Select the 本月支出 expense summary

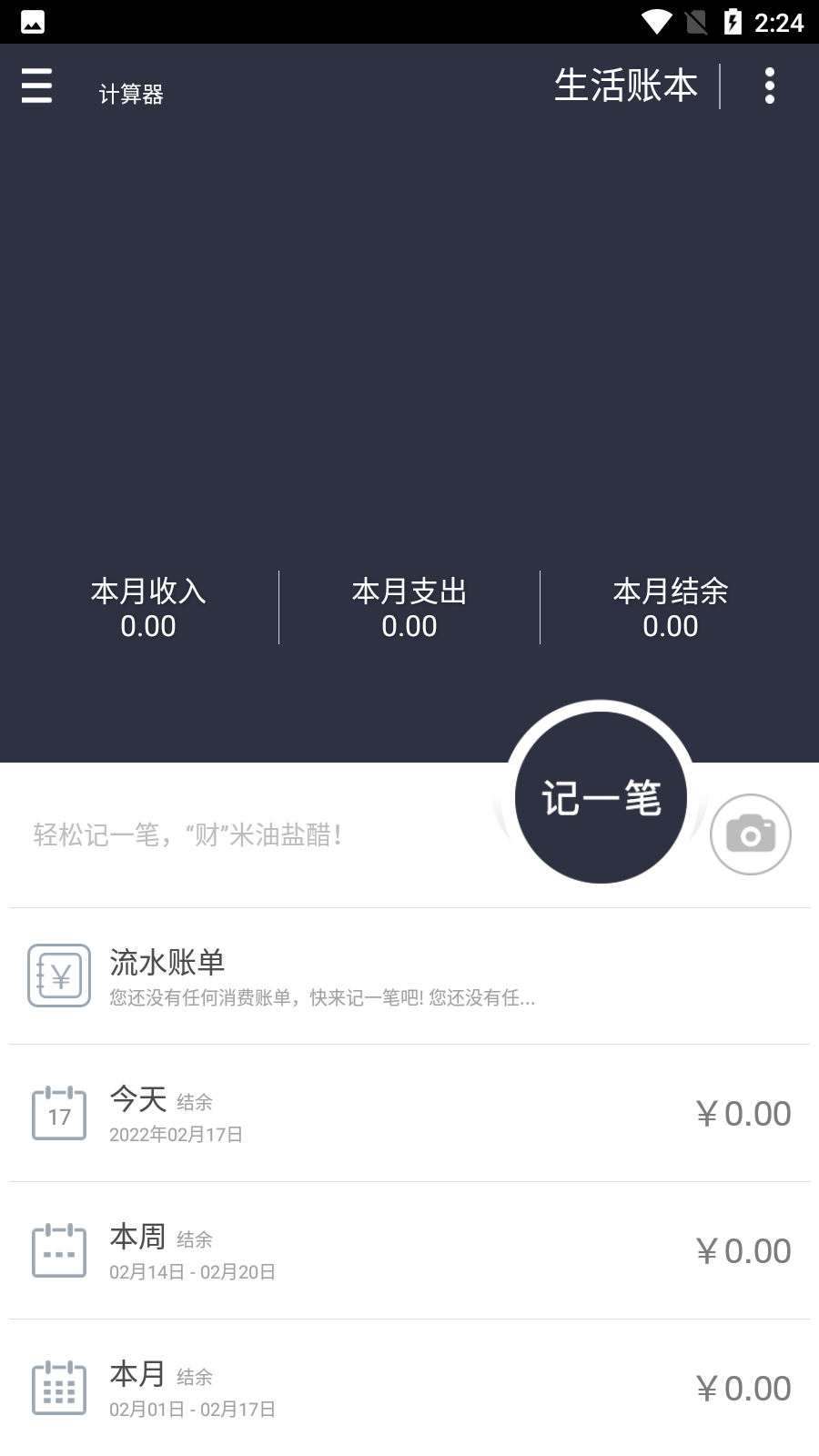409,607
